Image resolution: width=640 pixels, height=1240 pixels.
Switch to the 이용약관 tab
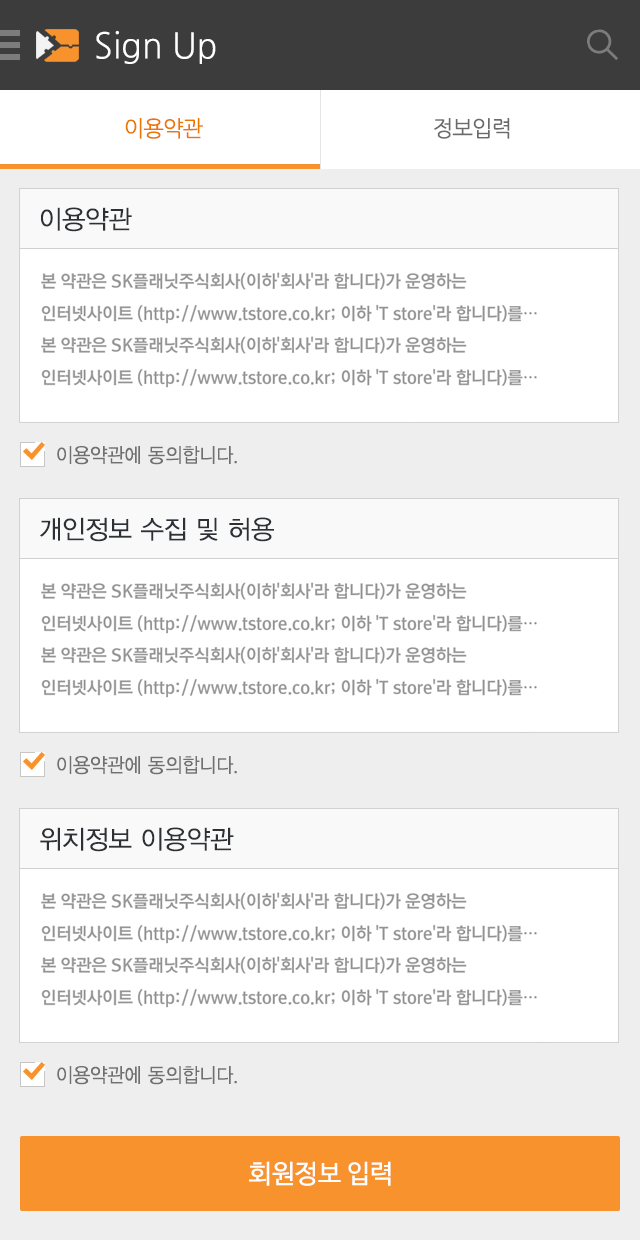(160, 129)
